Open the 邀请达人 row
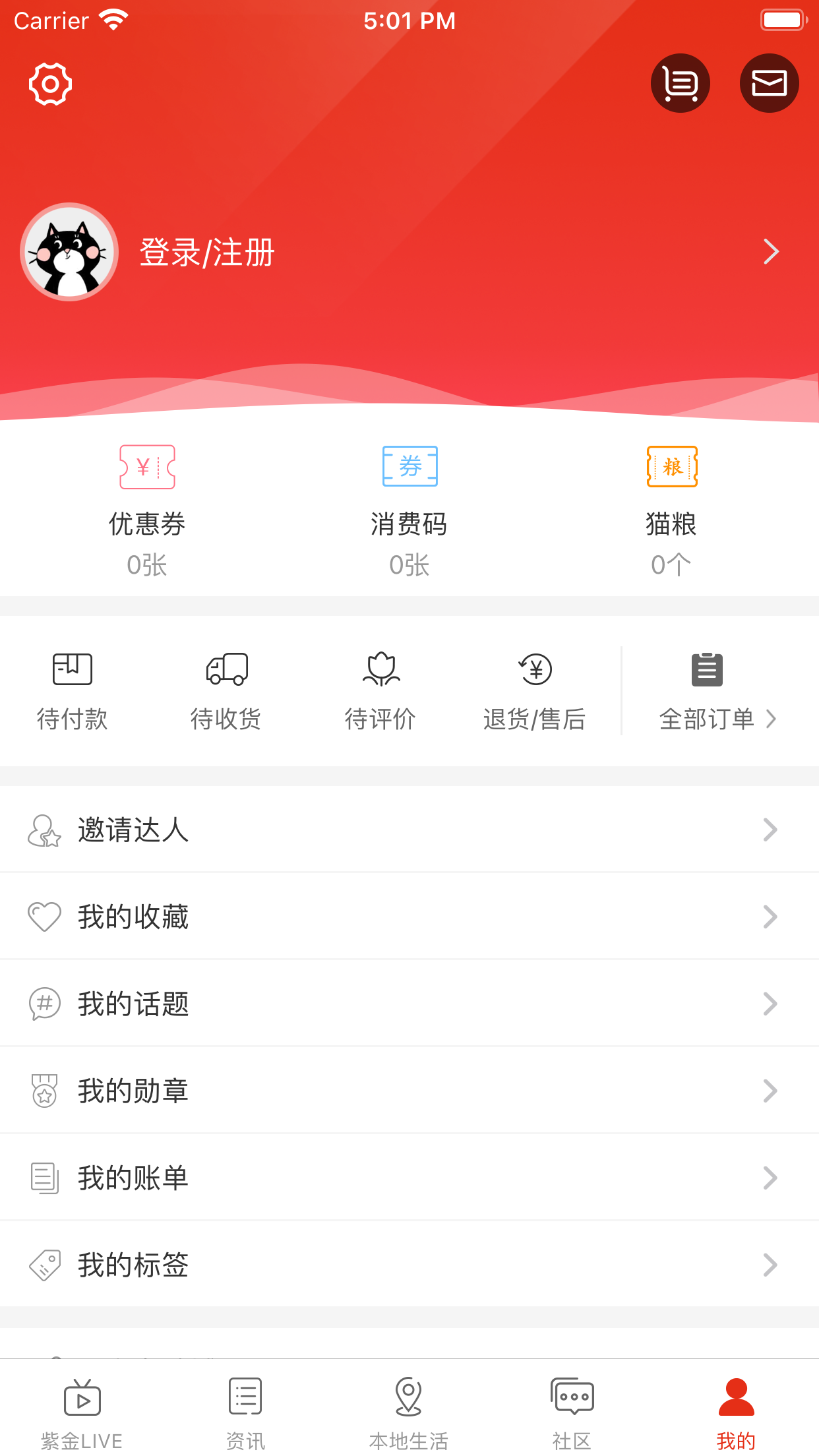The height and width of the screenshot is (1456, 819). click(409, 830)
